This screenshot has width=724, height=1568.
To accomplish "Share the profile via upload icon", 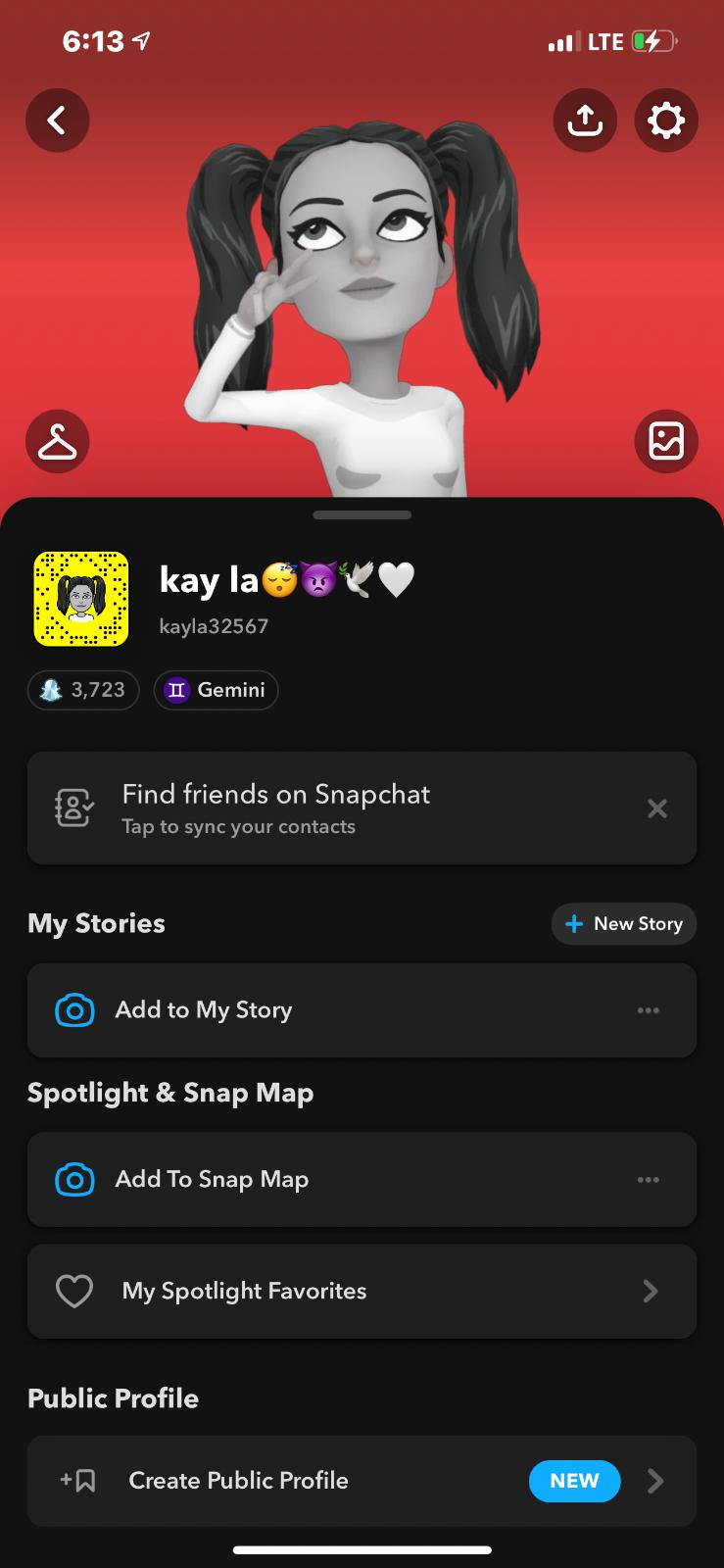I will pyautogui.click(x=585, y=121).
